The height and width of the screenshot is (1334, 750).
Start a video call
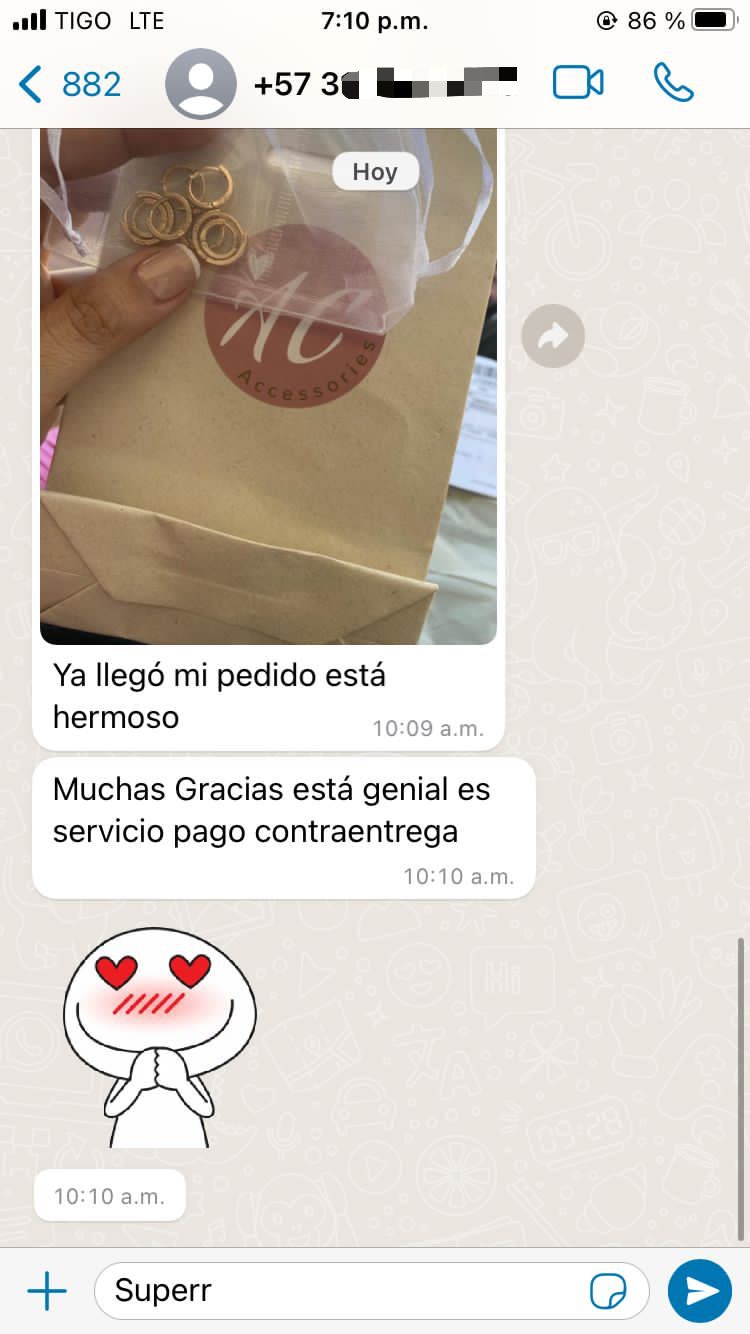click(x=578, y=83)
